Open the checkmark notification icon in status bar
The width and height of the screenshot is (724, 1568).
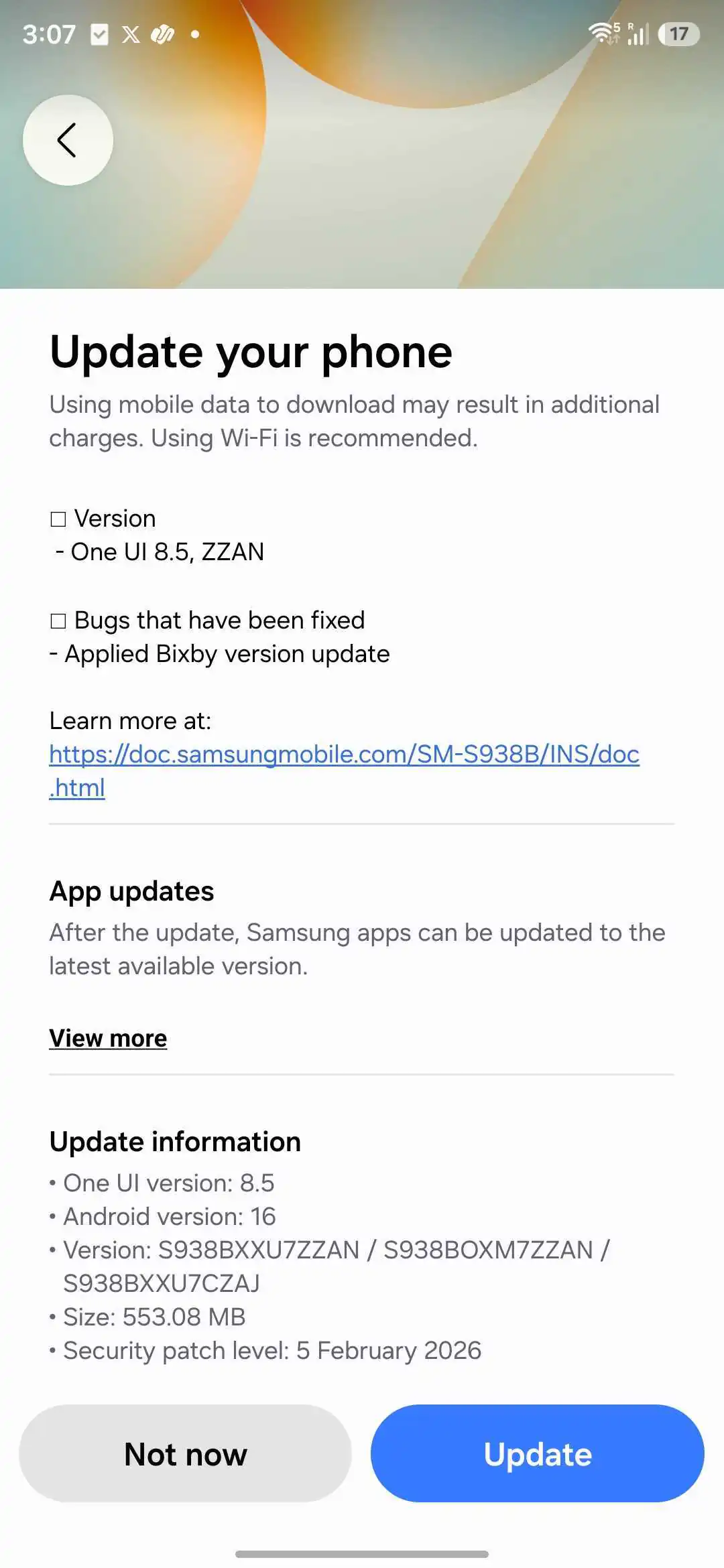click(x=99, y=34)
